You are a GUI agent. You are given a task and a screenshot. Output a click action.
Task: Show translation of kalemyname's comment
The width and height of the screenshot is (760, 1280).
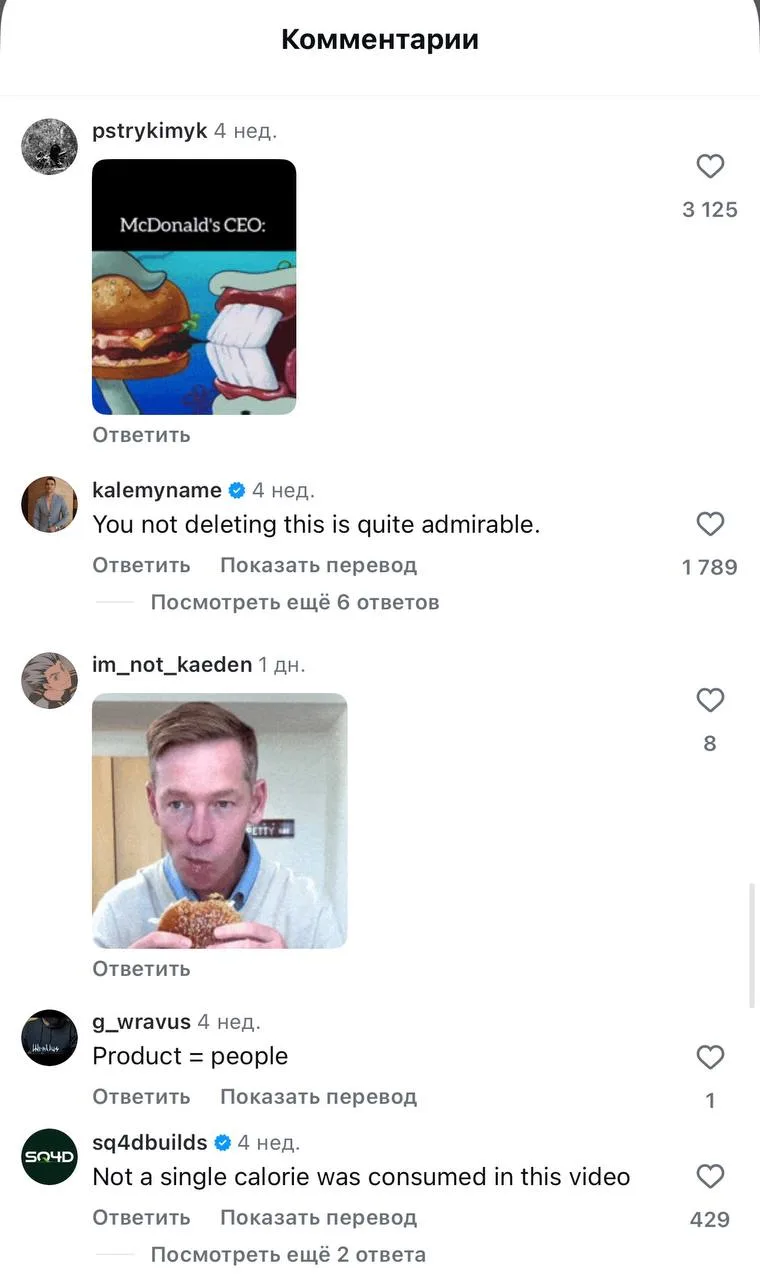[318, 565]
